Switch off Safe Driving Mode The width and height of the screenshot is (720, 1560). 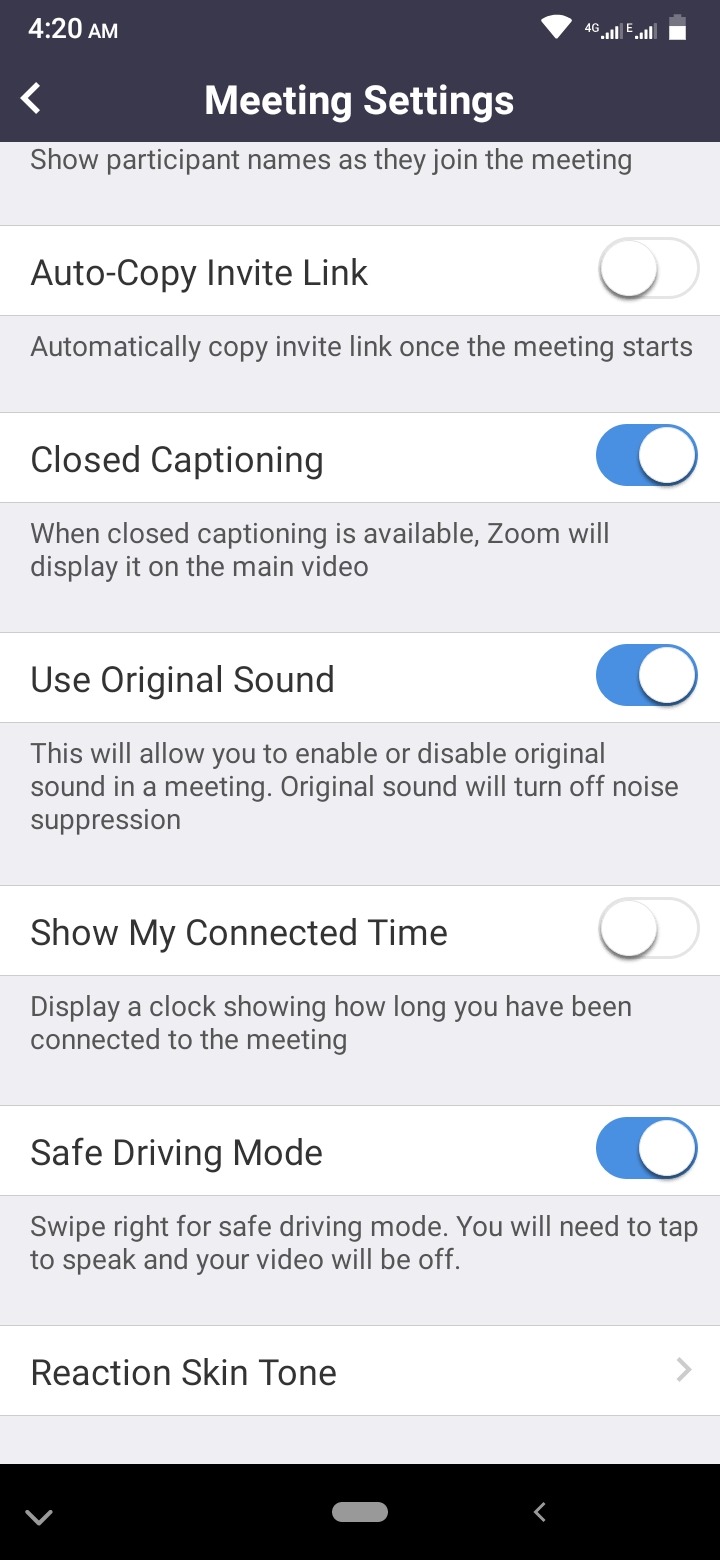647,1150
